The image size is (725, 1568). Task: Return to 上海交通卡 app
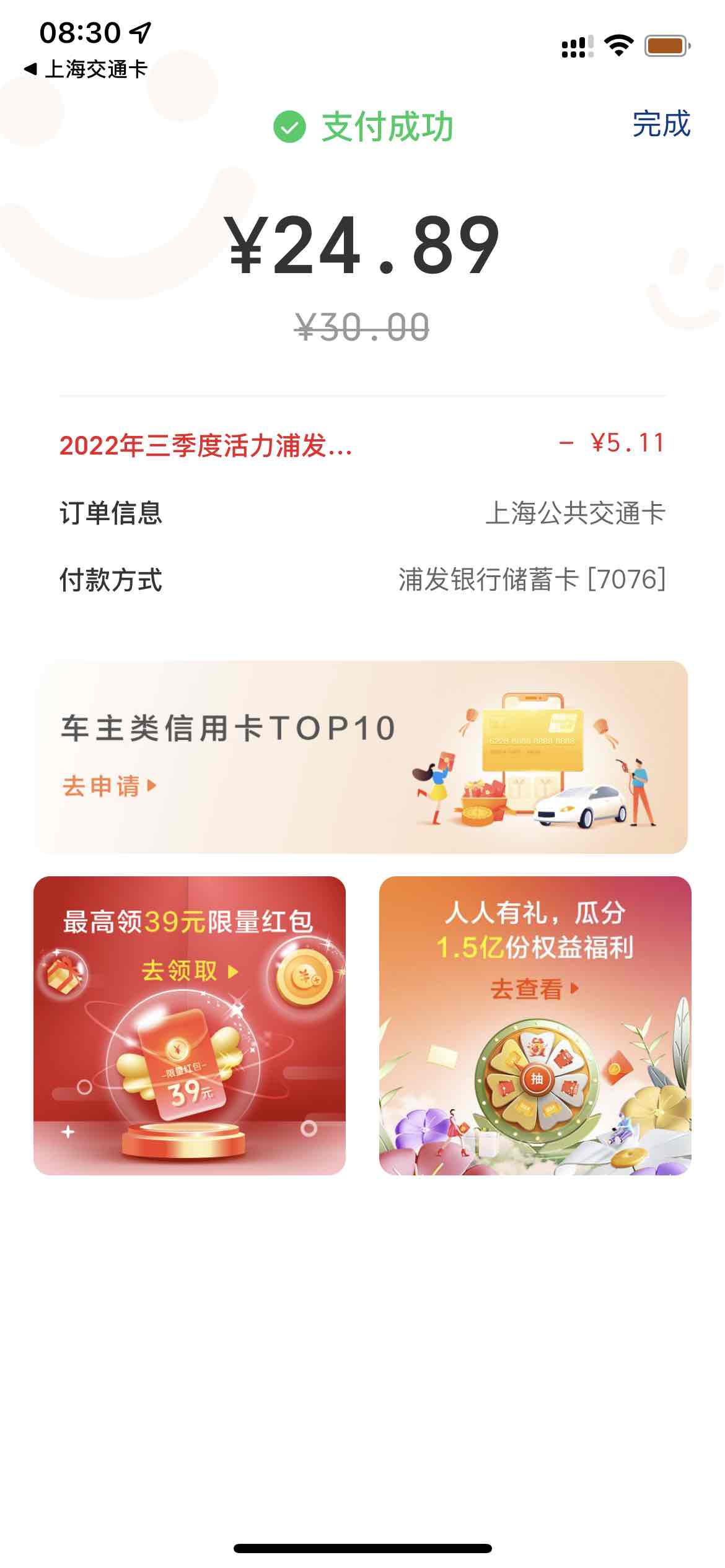point(86,69)
